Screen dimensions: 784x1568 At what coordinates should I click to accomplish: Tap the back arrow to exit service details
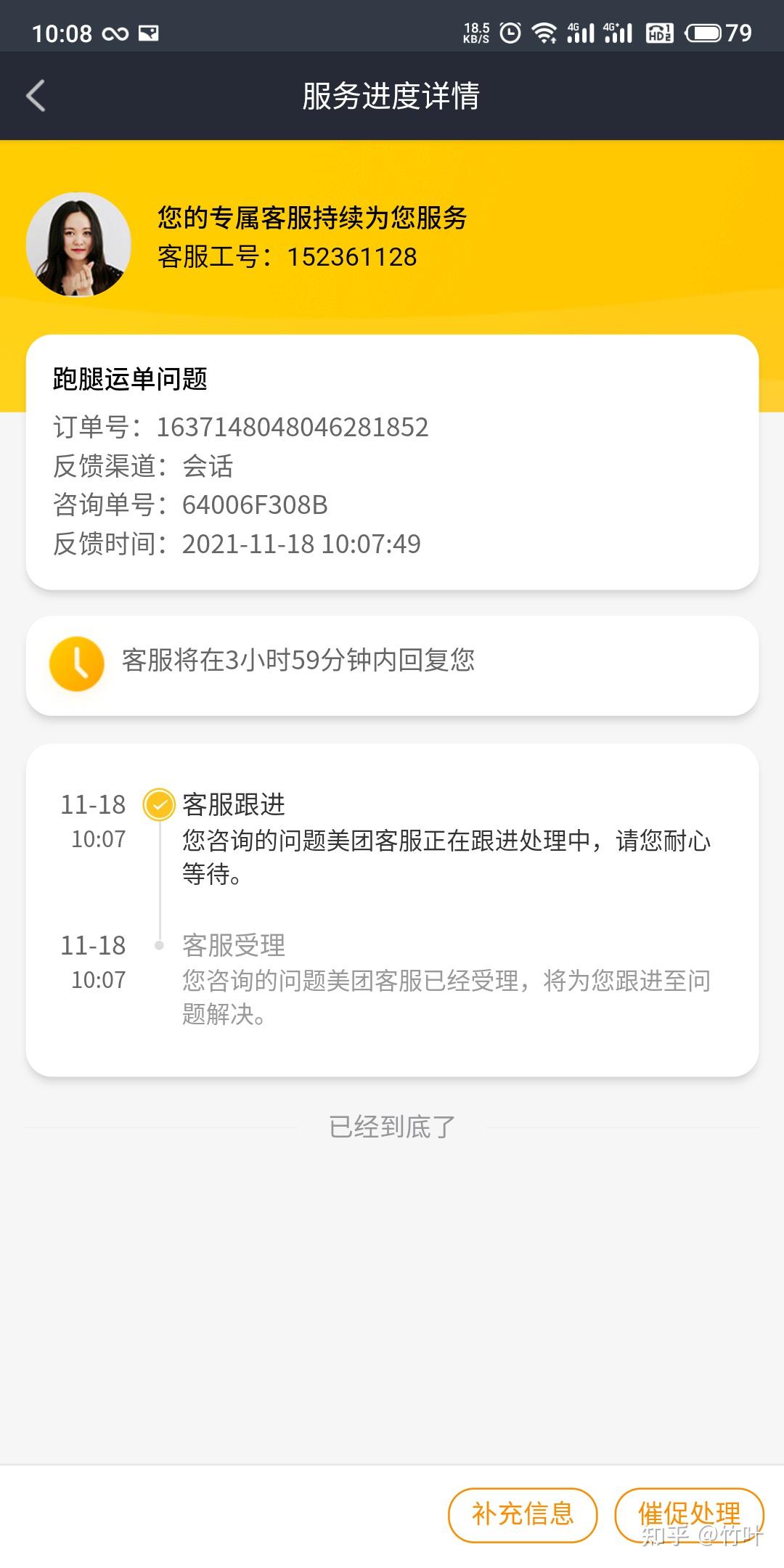[34, 95]
